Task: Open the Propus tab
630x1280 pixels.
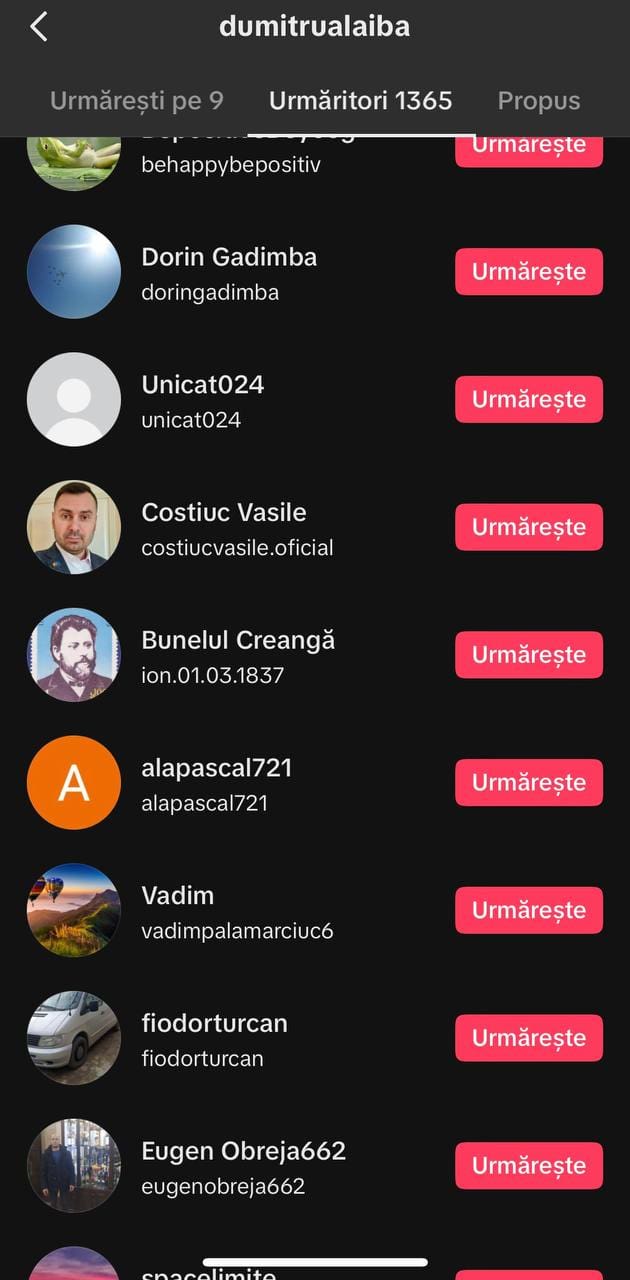Action: (x=539, y=101)
